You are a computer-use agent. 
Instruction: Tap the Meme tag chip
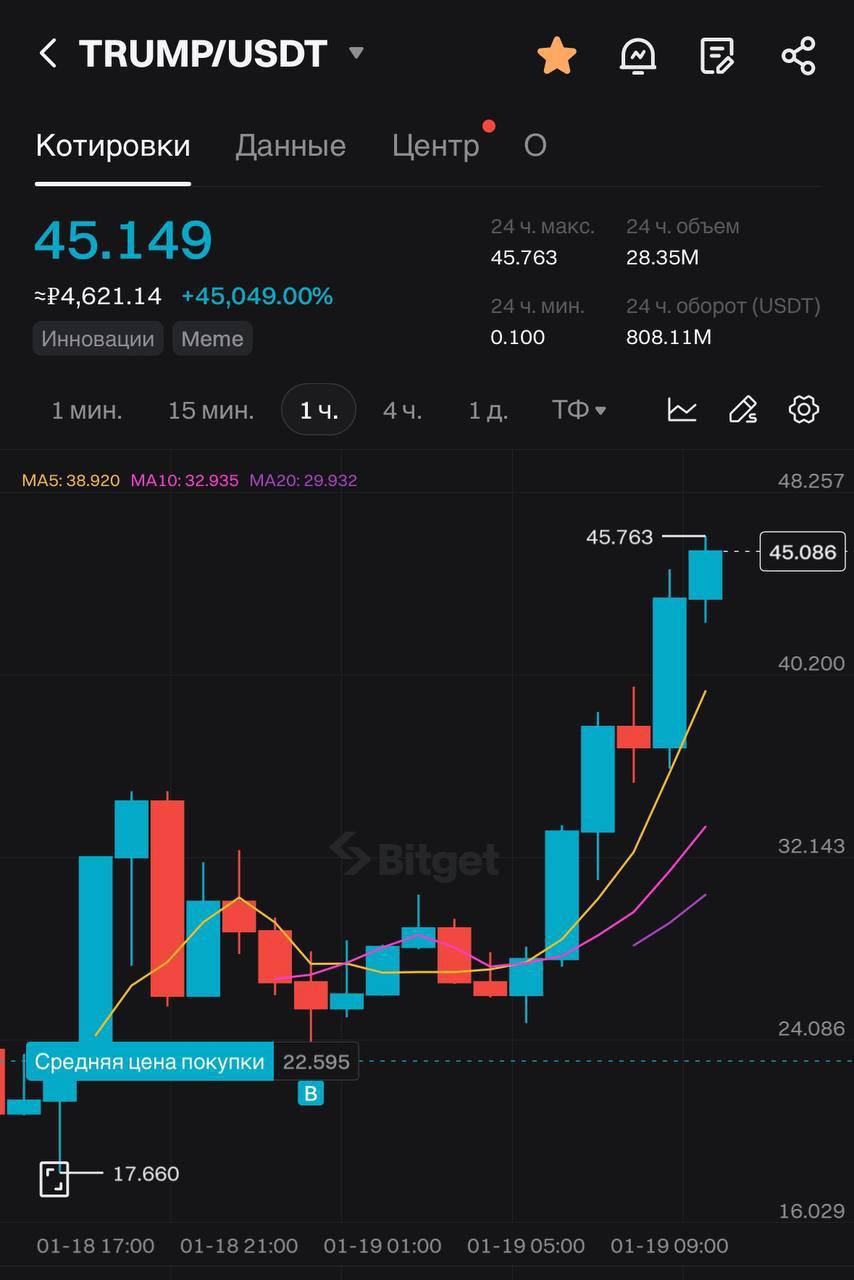pos(212,338)
